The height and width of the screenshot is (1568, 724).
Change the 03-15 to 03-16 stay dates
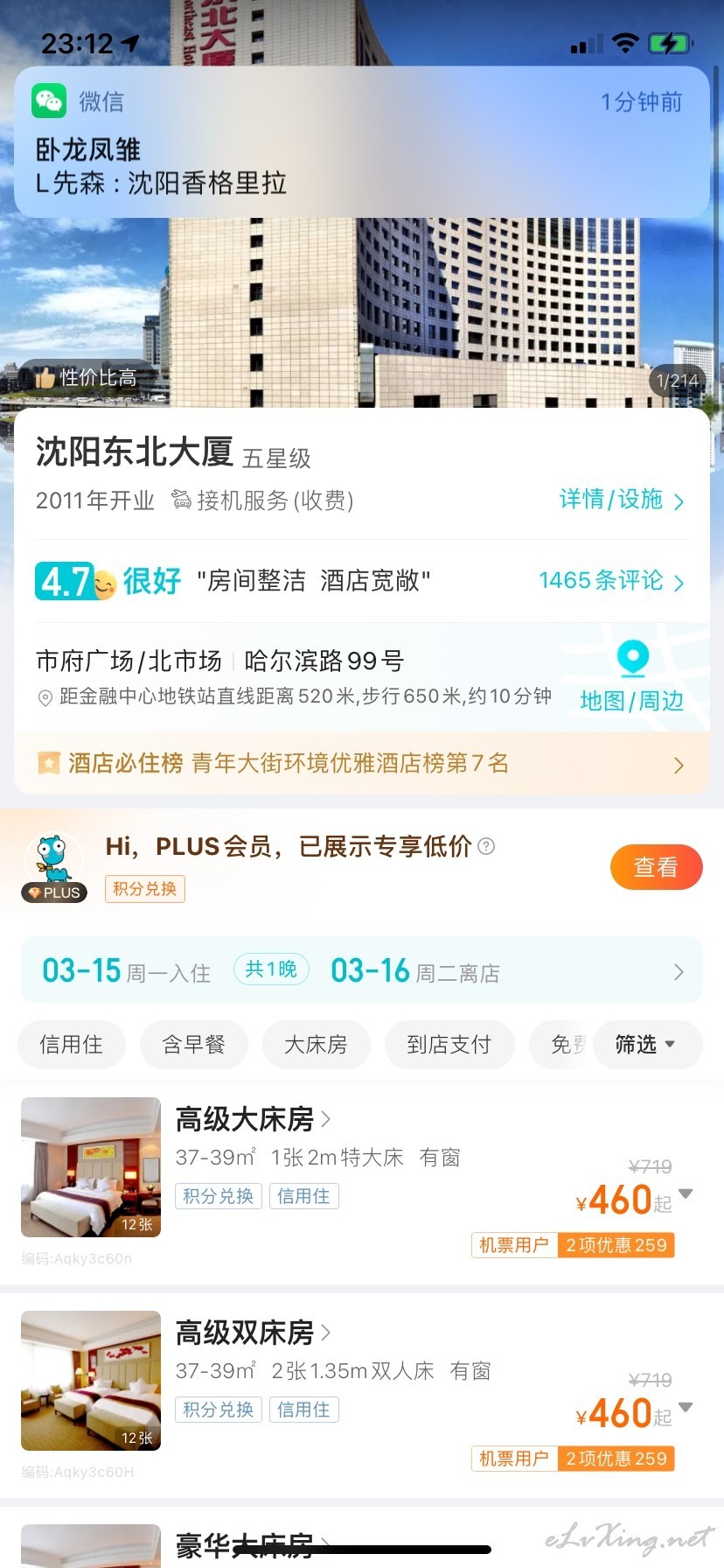coord(361,970)
